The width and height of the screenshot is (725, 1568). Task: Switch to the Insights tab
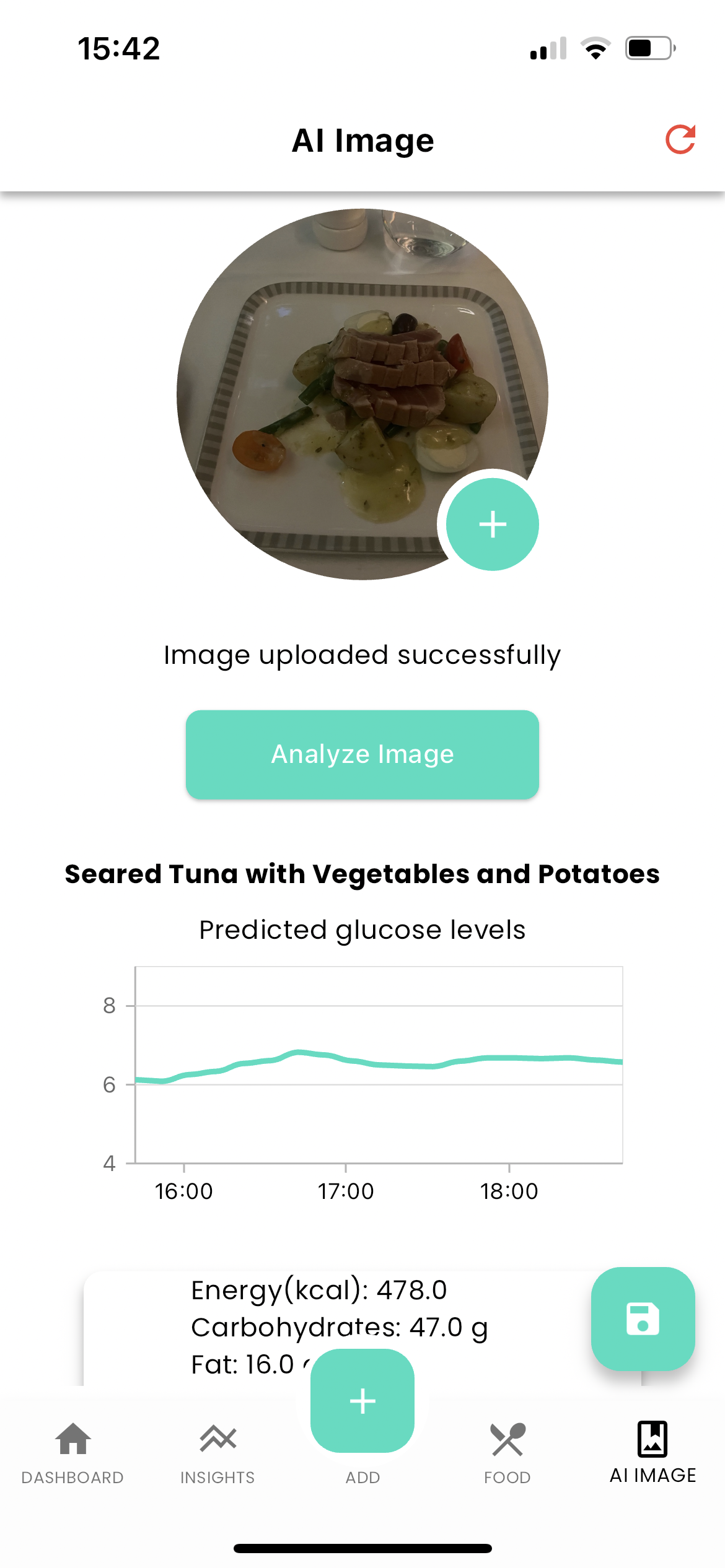pos(217,1452)
